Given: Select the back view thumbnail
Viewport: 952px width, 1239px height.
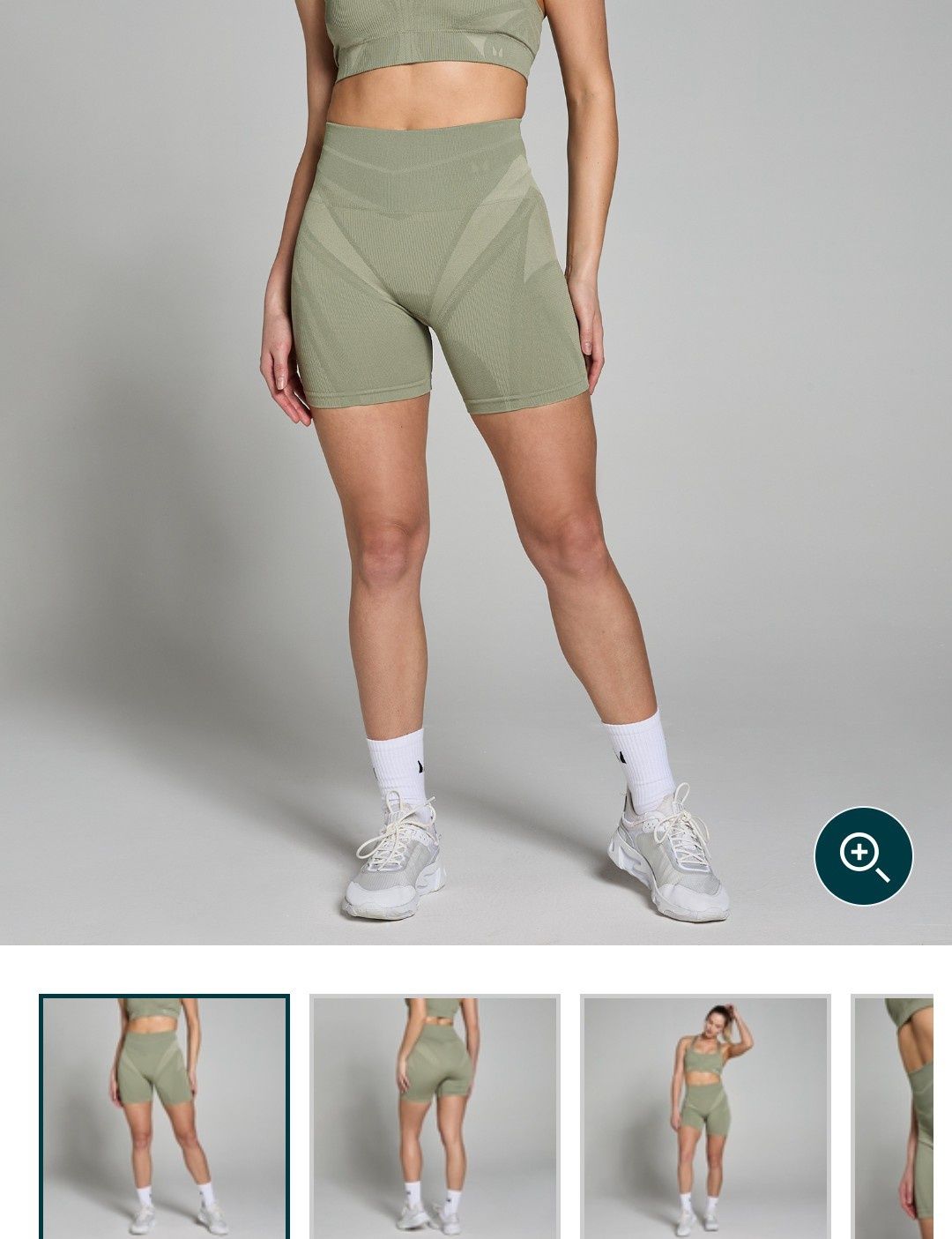Looking at the screenshot, I should click(435, 1116).
